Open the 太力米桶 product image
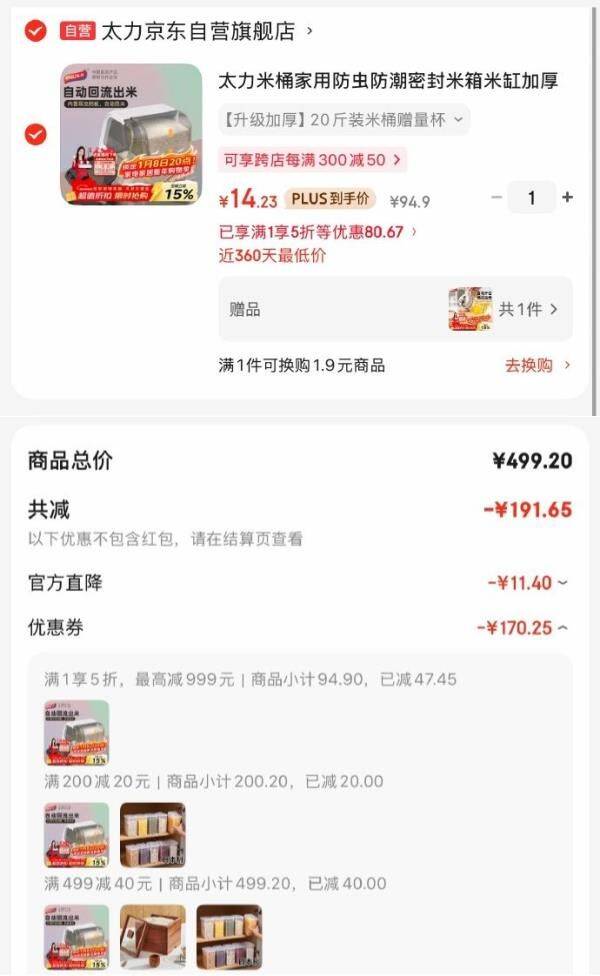The height and width of the screenshot is (976, 600). click(131, 134)
